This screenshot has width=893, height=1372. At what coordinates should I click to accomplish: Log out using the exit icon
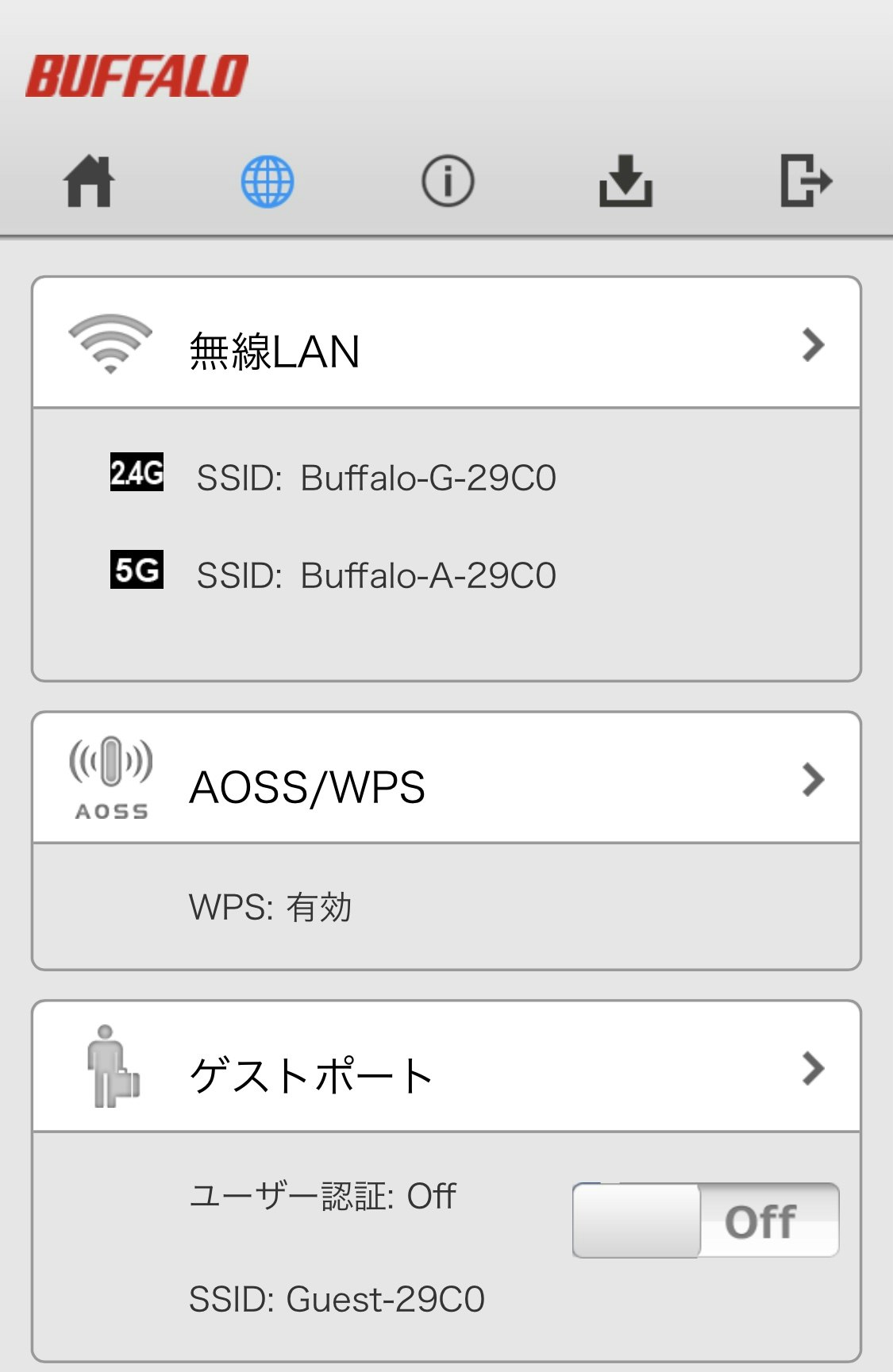(806, 182)
